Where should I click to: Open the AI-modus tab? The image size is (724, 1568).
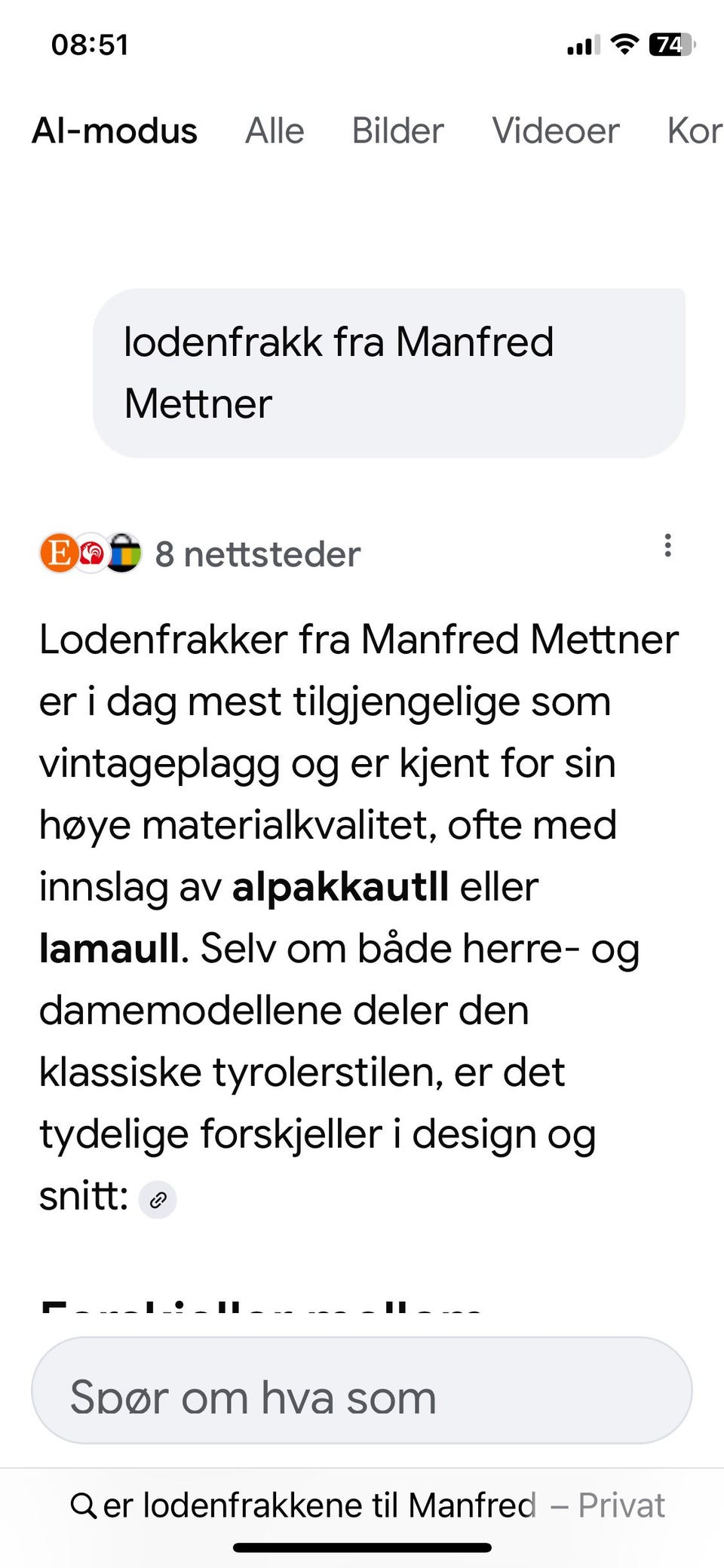point(114,130)
